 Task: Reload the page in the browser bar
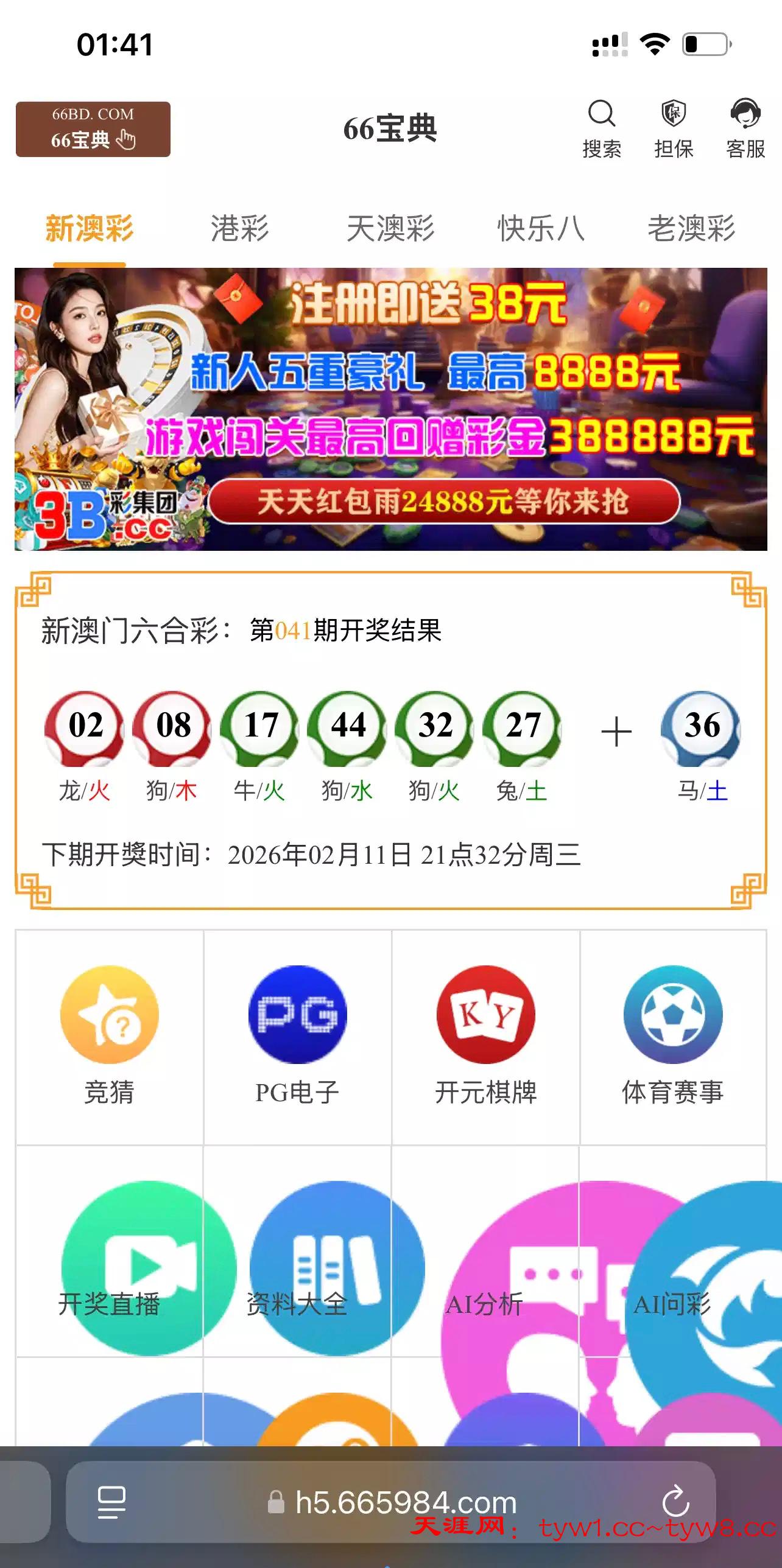pyautogui.click(x=675, y=1502)
